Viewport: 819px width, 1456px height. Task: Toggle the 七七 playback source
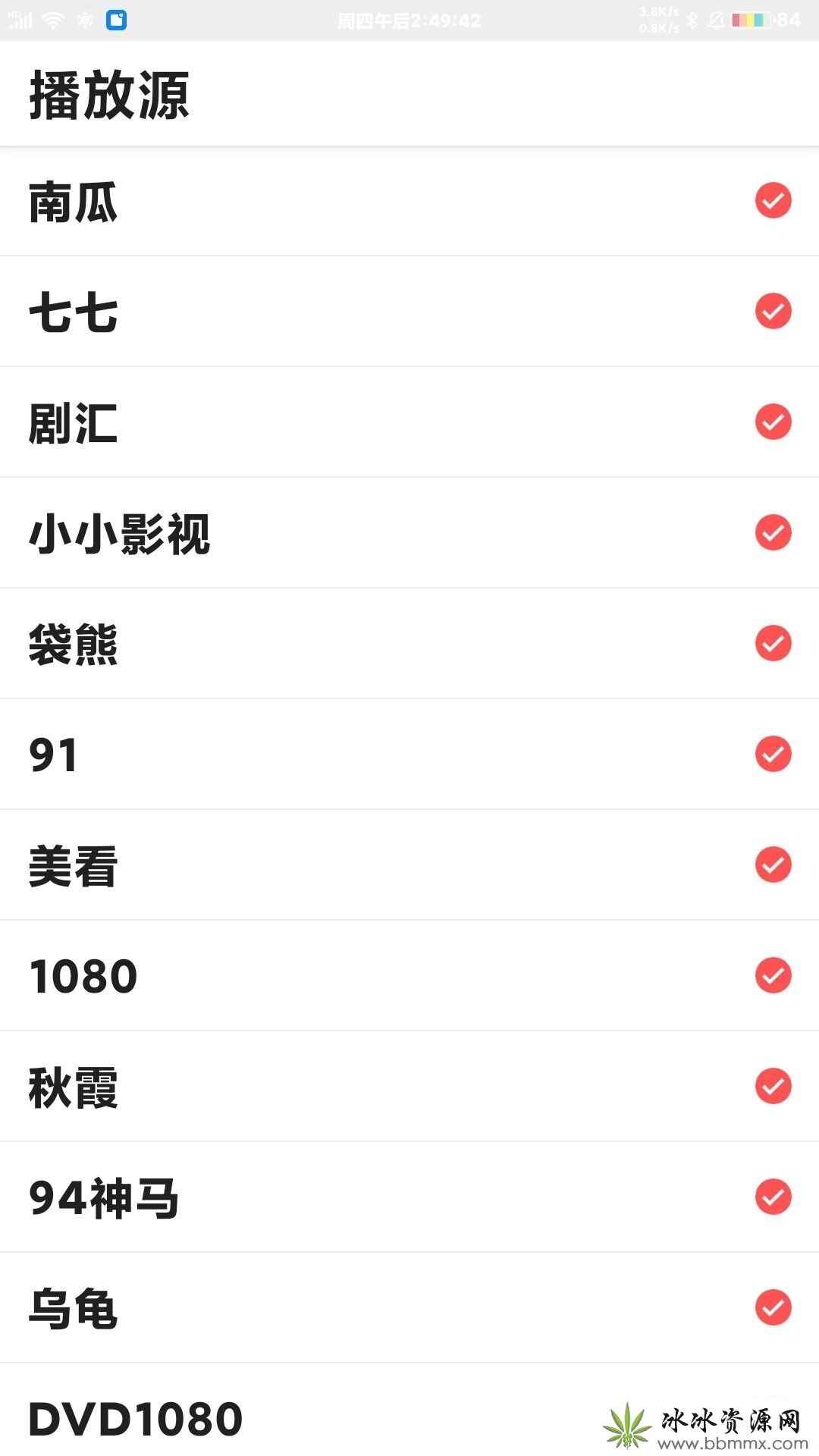coord(773,312)
